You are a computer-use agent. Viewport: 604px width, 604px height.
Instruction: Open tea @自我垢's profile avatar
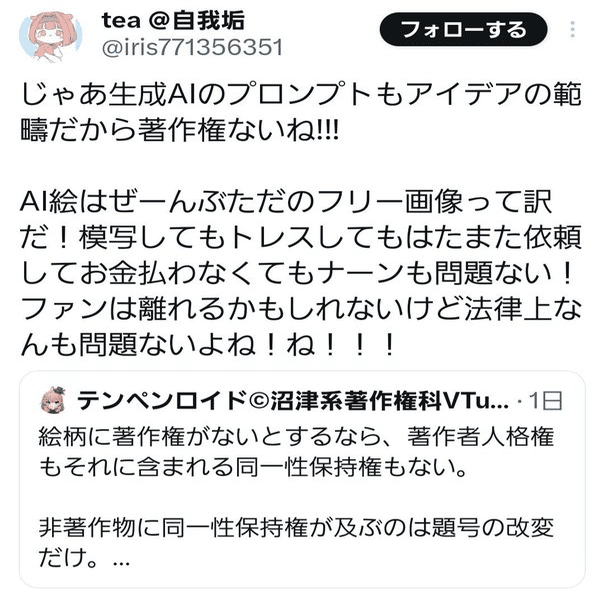[52, 35]
